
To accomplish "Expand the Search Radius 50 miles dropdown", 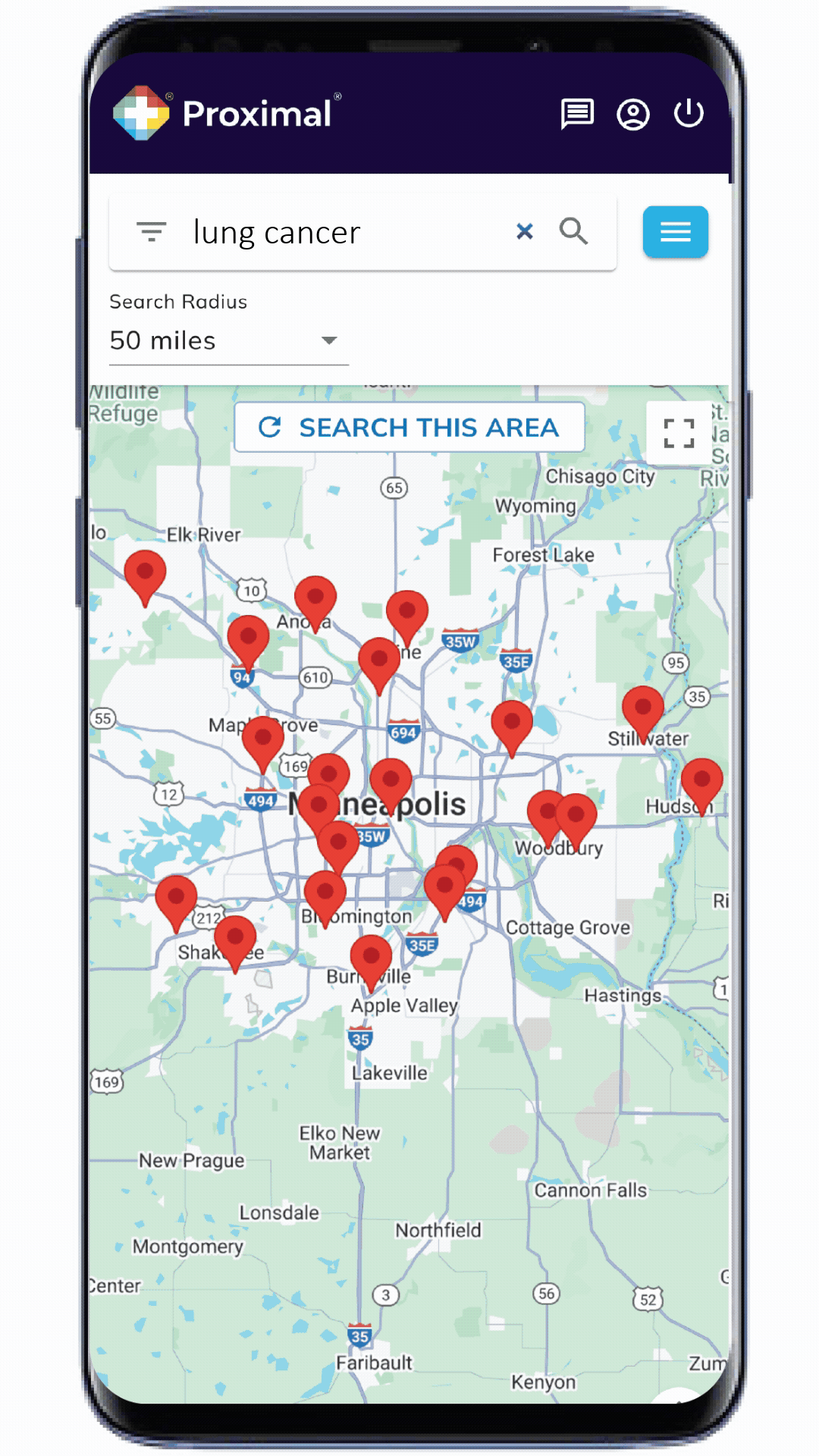I will point(227,340).
